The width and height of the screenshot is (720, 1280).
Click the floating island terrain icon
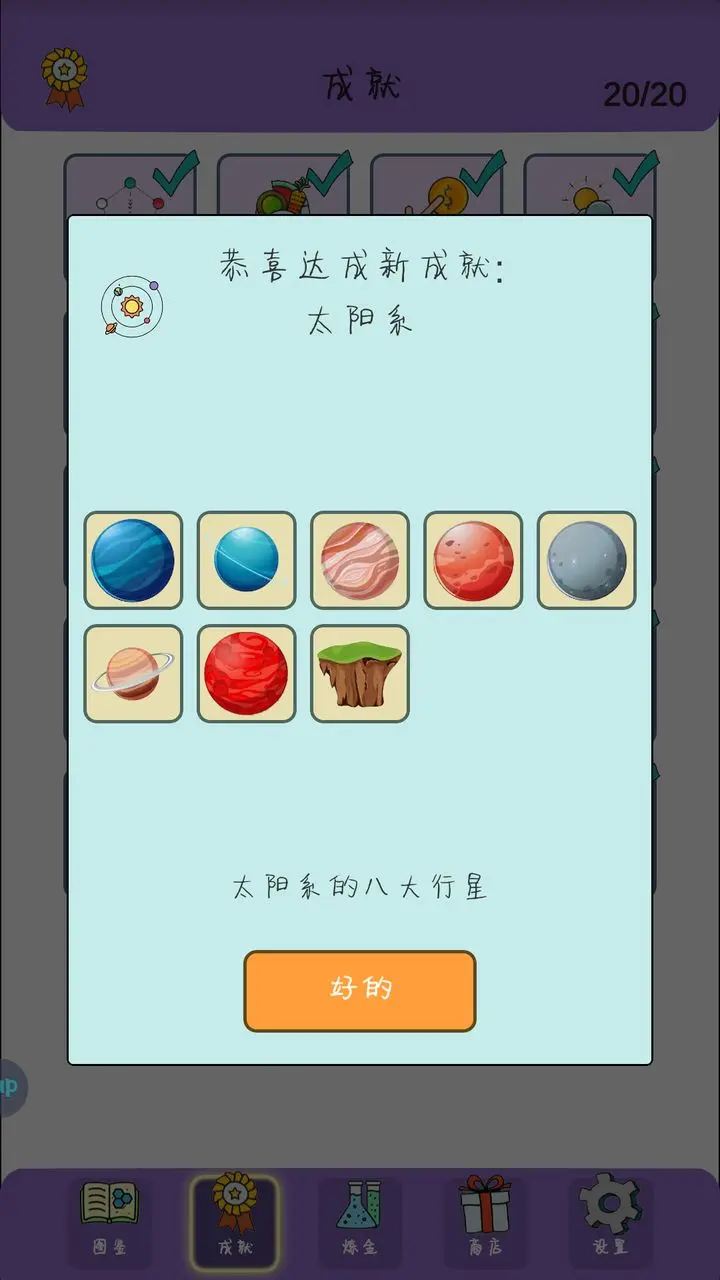click(x=360, y=673)
